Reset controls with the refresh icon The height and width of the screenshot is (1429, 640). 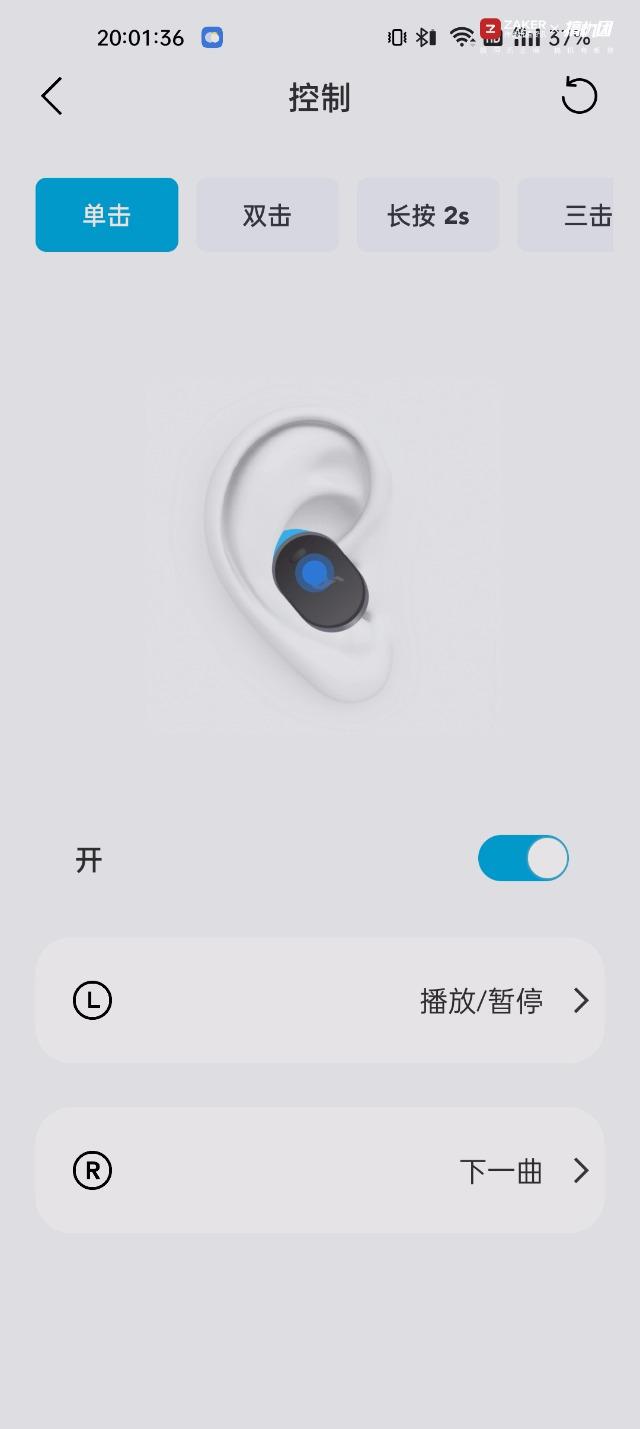click(x=579, y=97)
